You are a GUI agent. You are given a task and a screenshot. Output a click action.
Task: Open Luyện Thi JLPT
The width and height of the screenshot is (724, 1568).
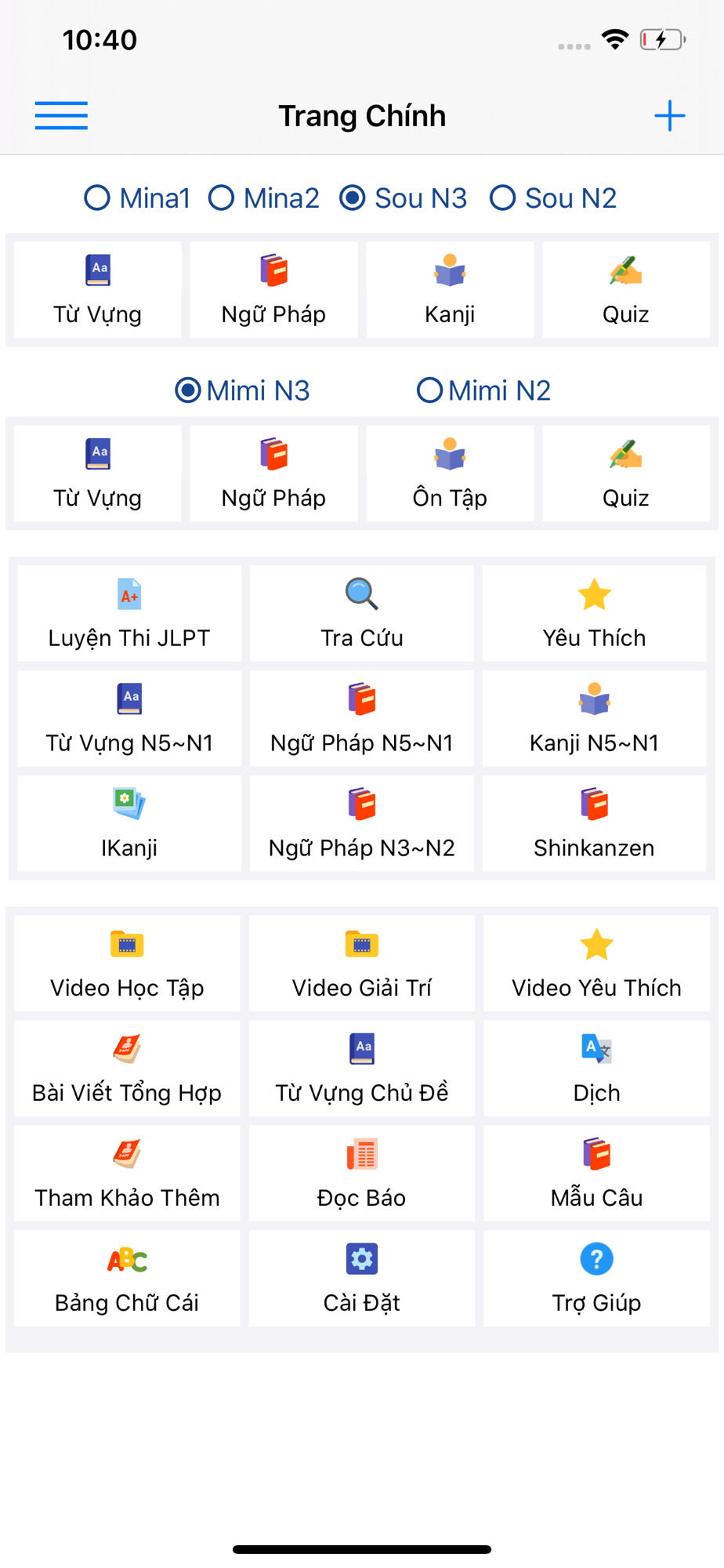(x=129, y=614)
